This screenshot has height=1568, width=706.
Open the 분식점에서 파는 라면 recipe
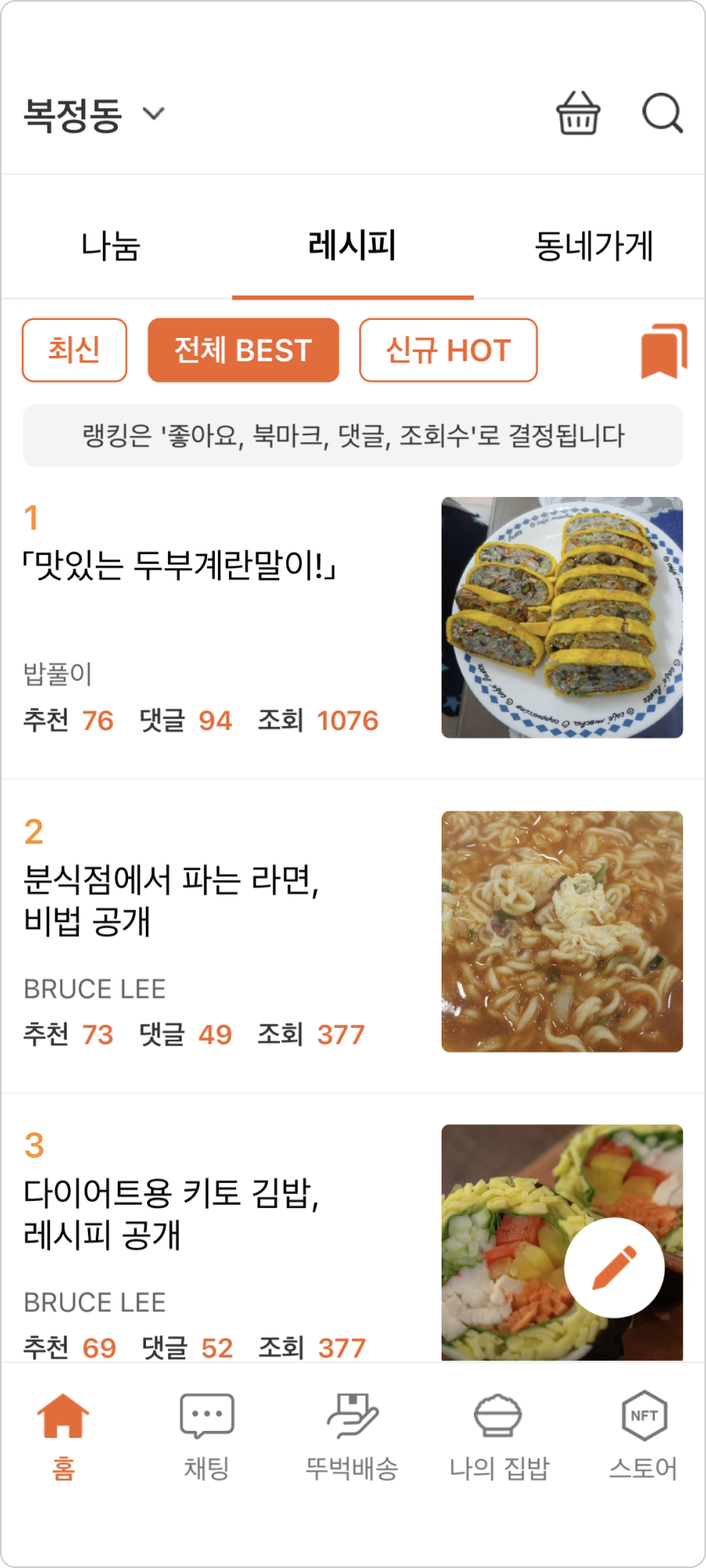coord(353,933)
